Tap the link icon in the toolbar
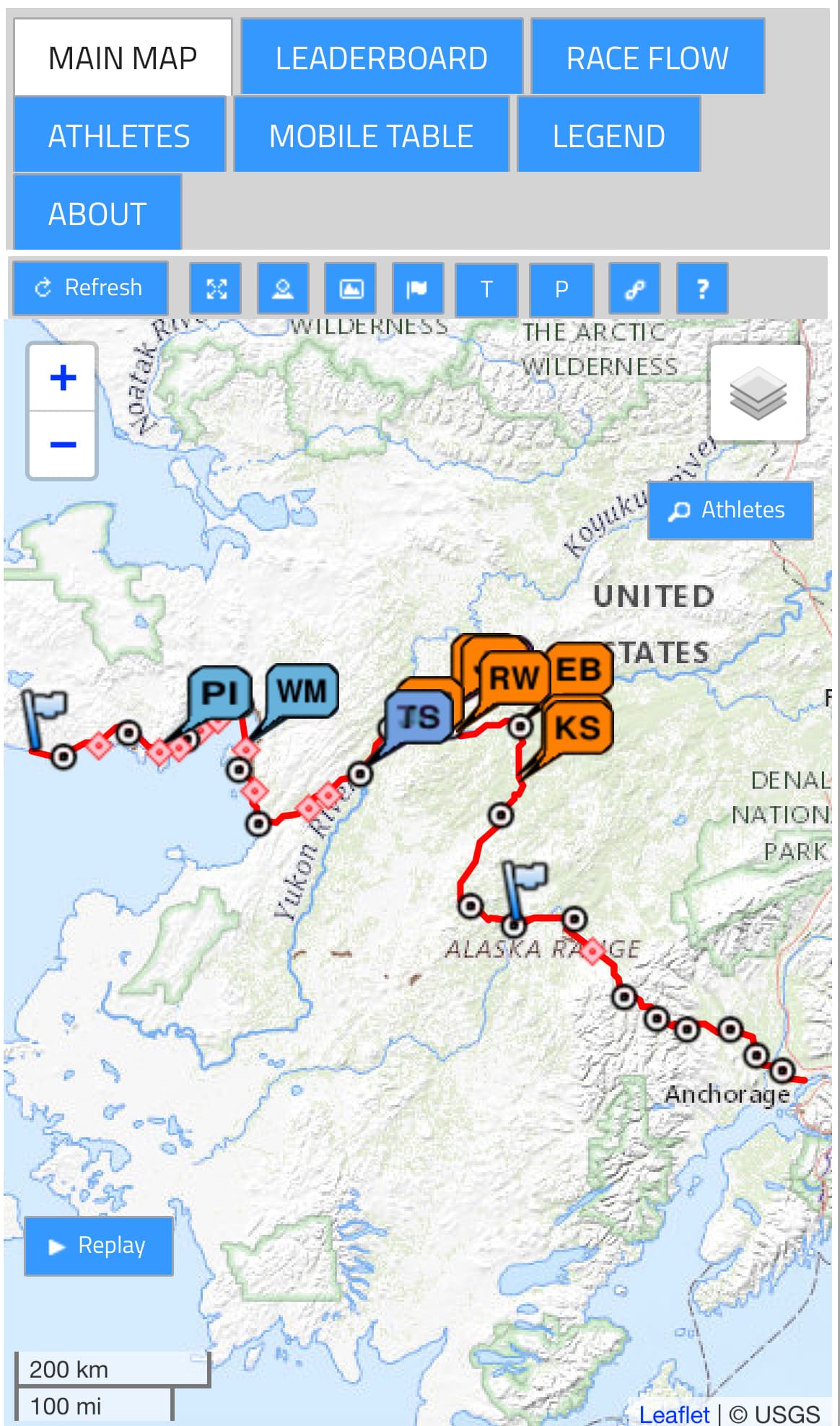The height and width of the screenshot is (1426, 840). (634, 289)
